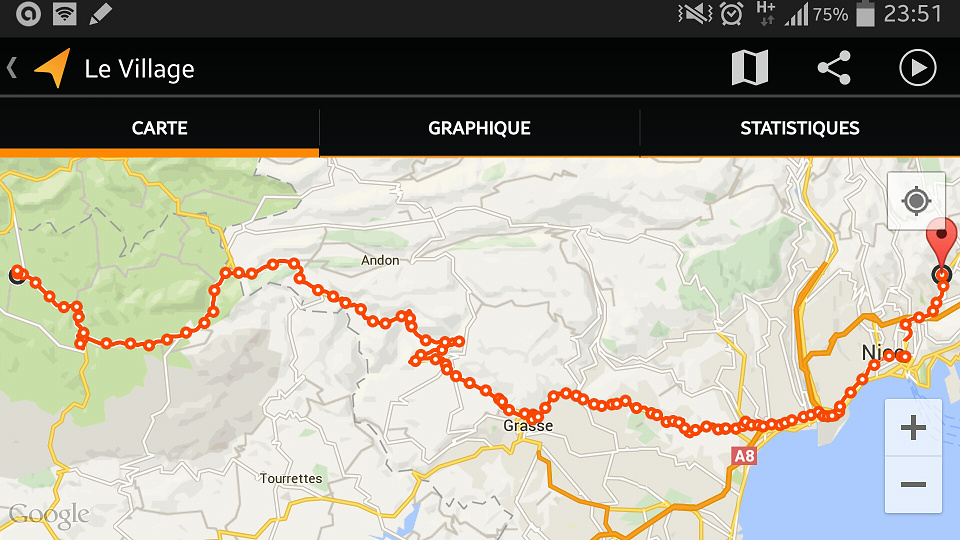Open the map layers icon
The width and height of the screenshot is (960, 540).
pyautogui.click(x=750, y=68)
